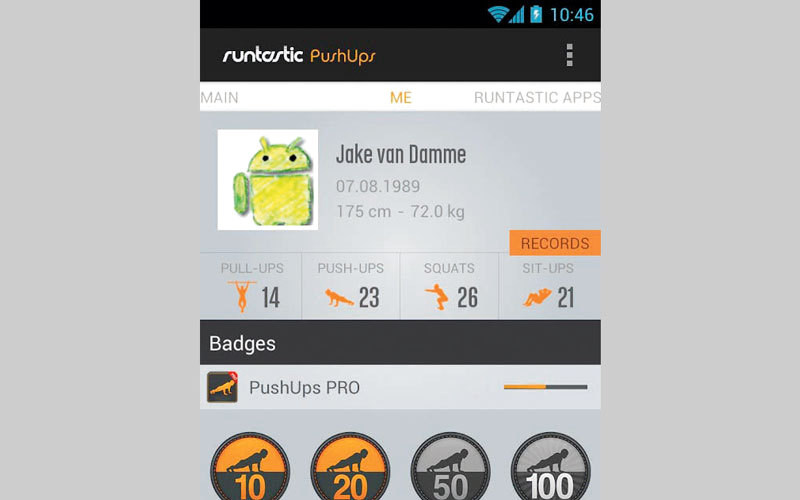The height and width of the screenshot is (500, 800).
Task: Tap the Jake van Damme profile picture
Action: [268, 180]
